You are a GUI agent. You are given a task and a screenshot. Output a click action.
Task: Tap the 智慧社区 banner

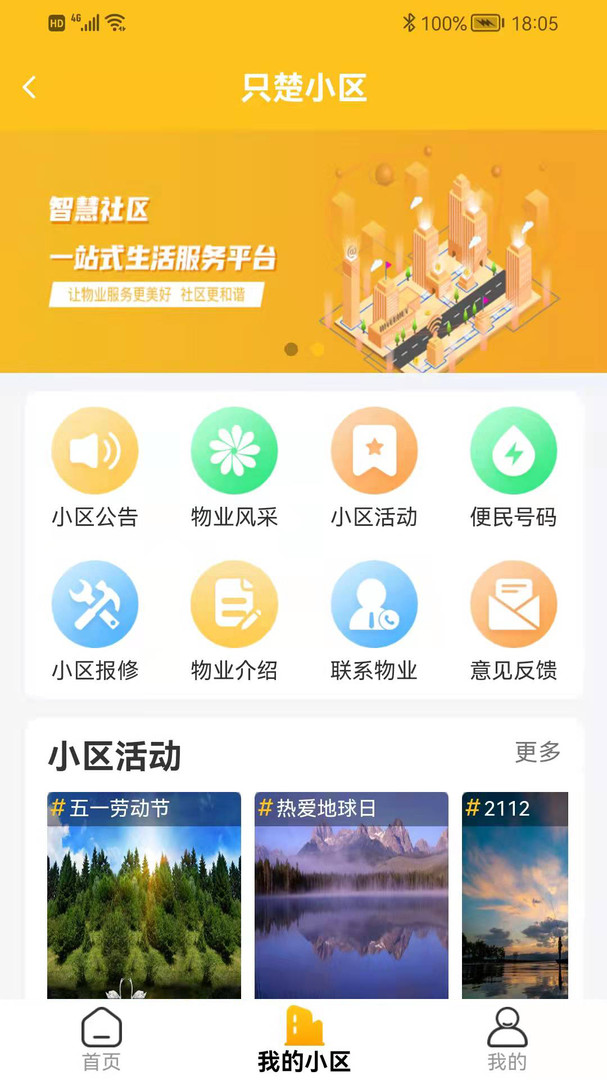[303, 250]
